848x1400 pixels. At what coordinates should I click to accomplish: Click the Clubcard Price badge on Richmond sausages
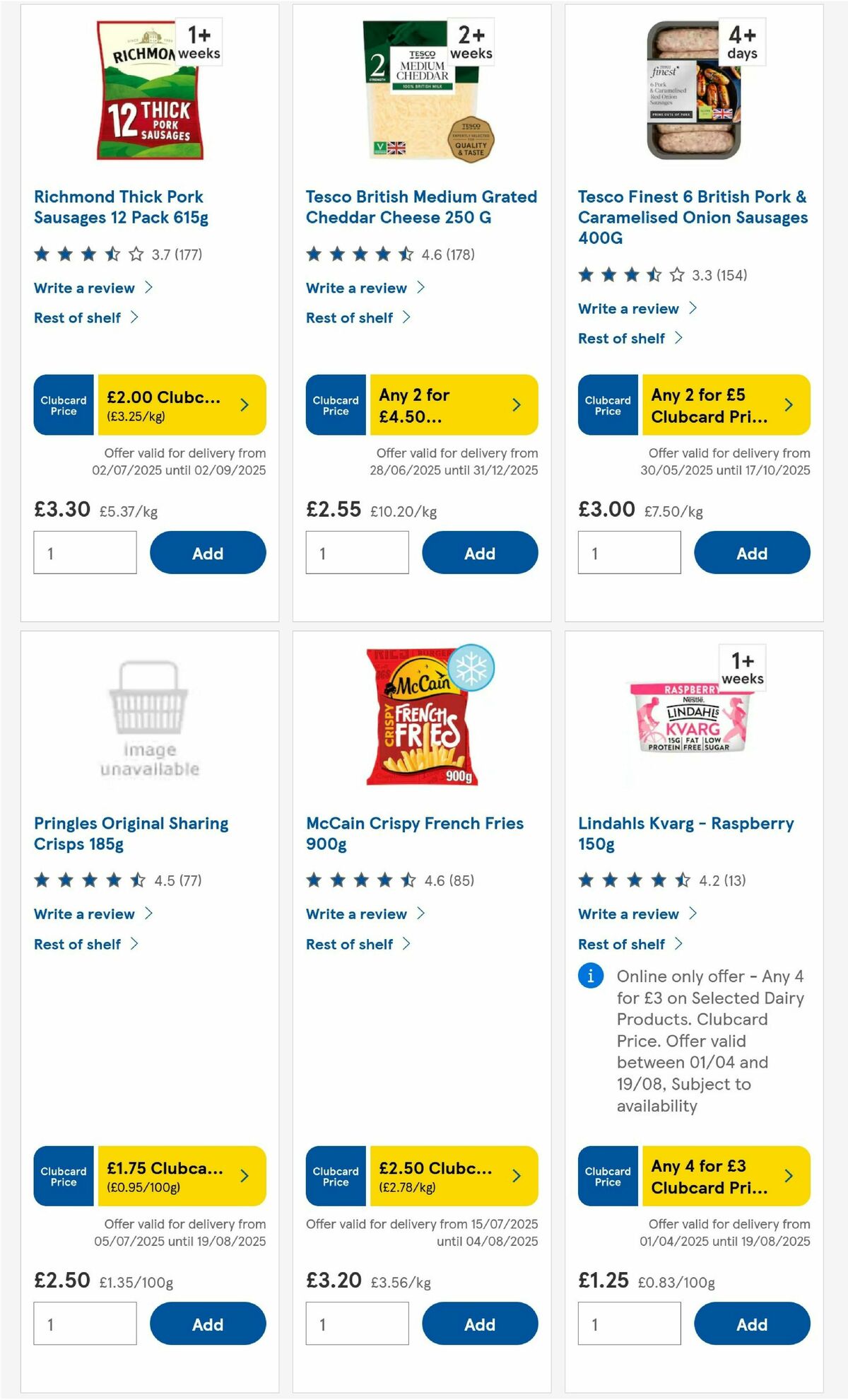pyautogui.click(x=63, y=404)
